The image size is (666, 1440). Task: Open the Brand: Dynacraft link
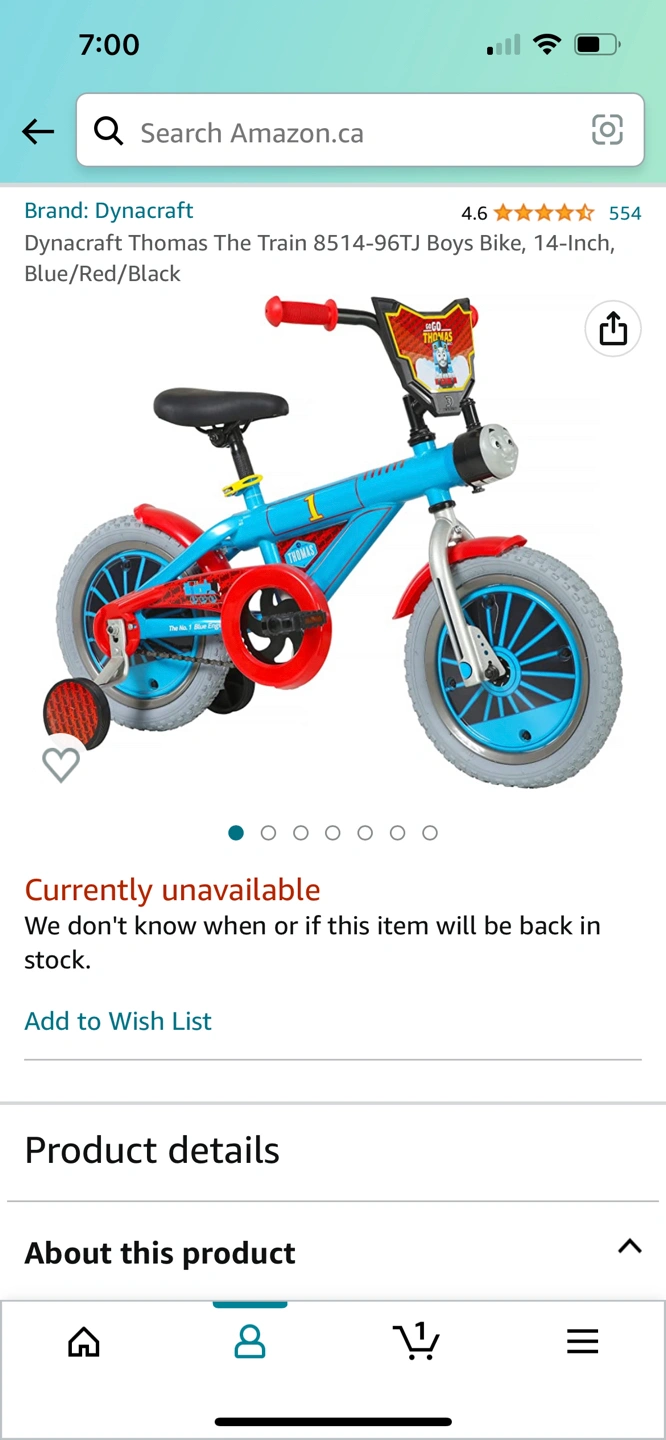(x=109, y=210)
